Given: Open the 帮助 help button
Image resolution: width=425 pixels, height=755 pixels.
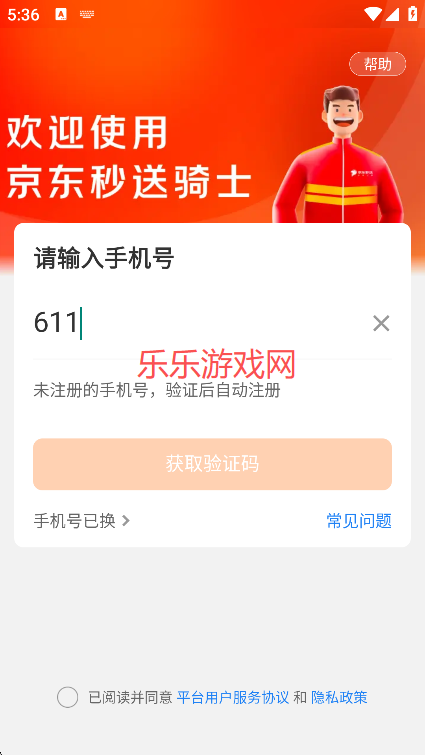Looking at the screenshot, I should (377, 64).
